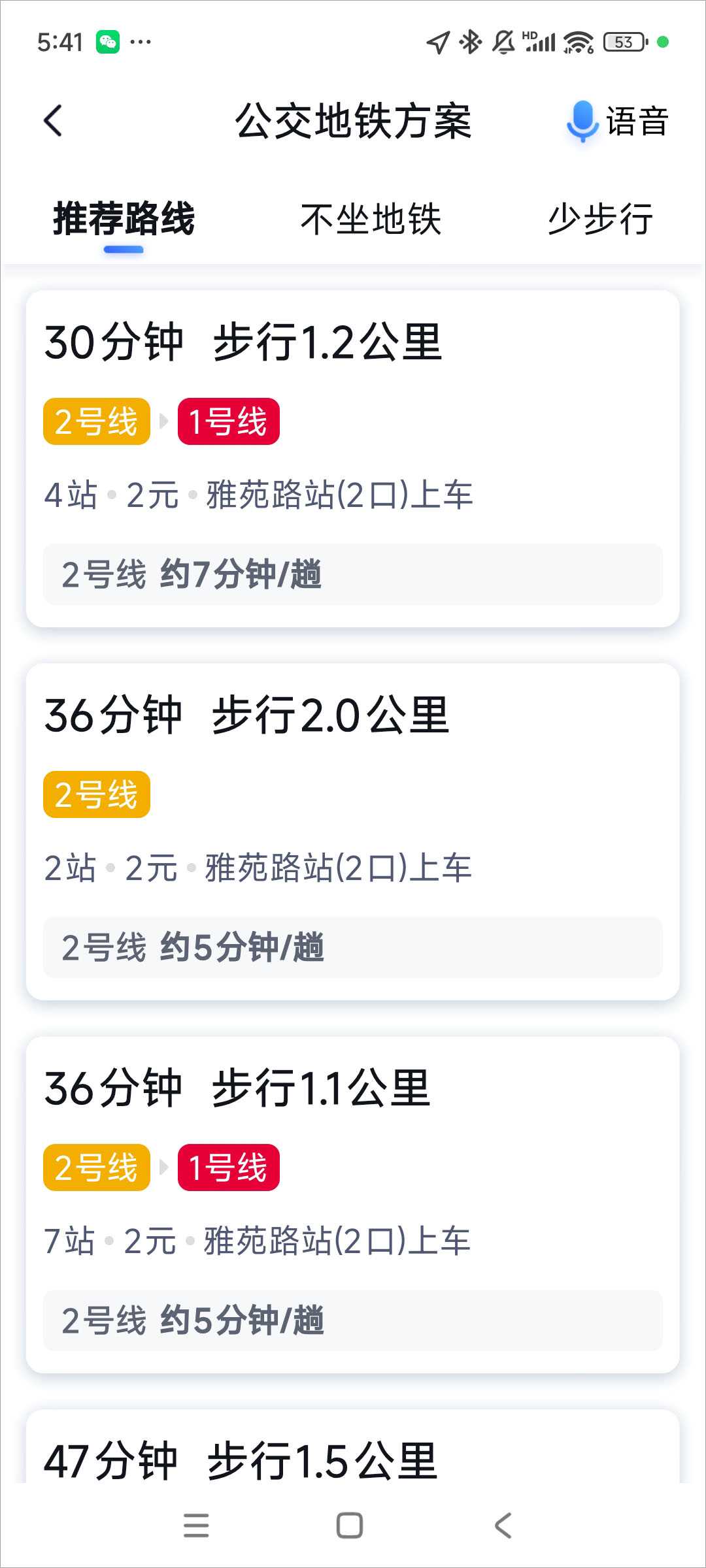Tap the 语音 voice button

coord(616,122)
